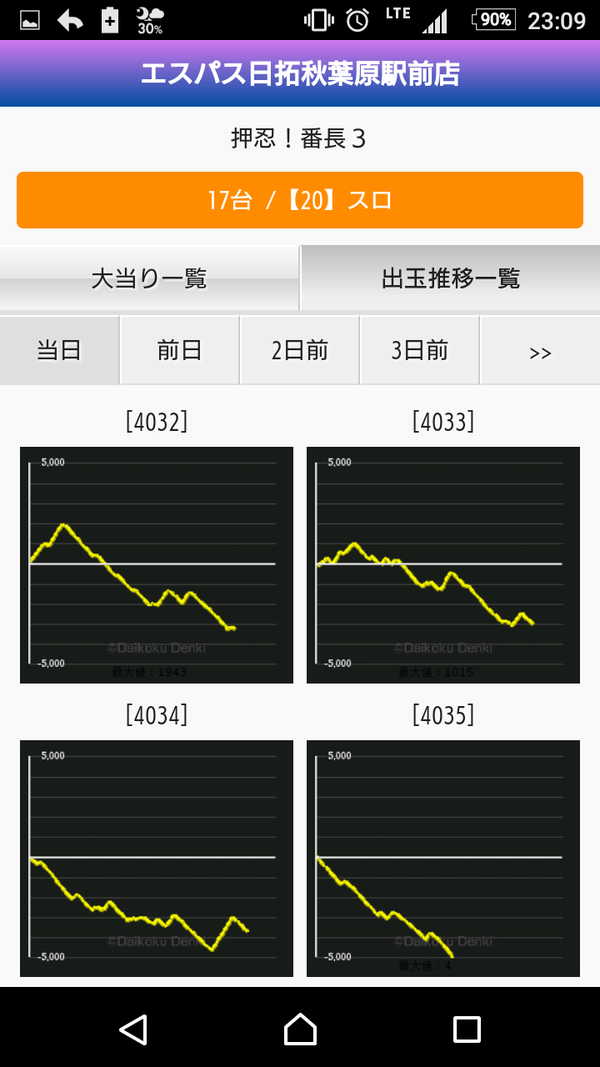Select the 出玉推移一覧 tab

tap(450, 278)
